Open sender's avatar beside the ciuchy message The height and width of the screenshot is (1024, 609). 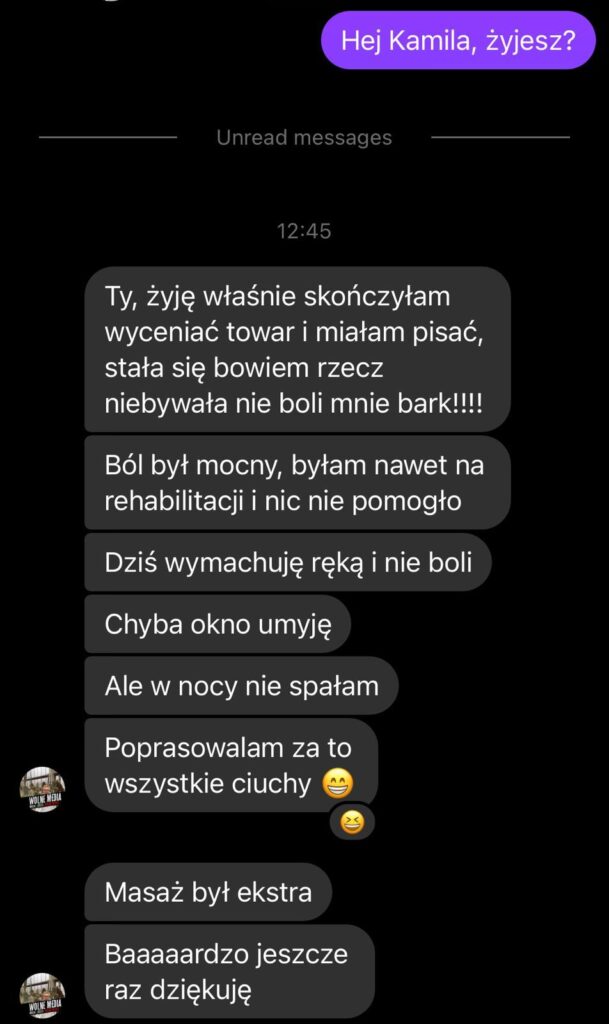[x=42, y=789]
